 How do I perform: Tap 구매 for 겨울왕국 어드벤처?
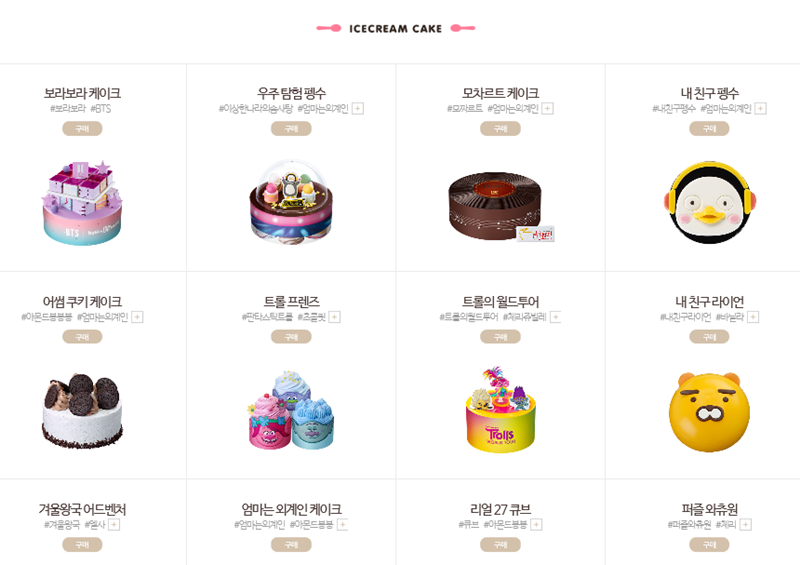pos(82,545)
